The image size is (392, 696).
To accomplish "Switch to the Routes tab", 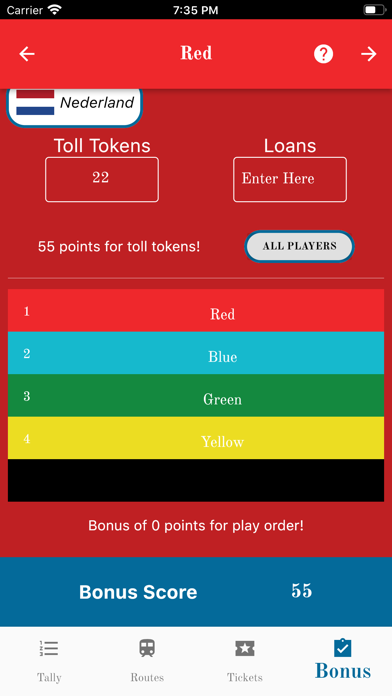I will pos(147,661).
